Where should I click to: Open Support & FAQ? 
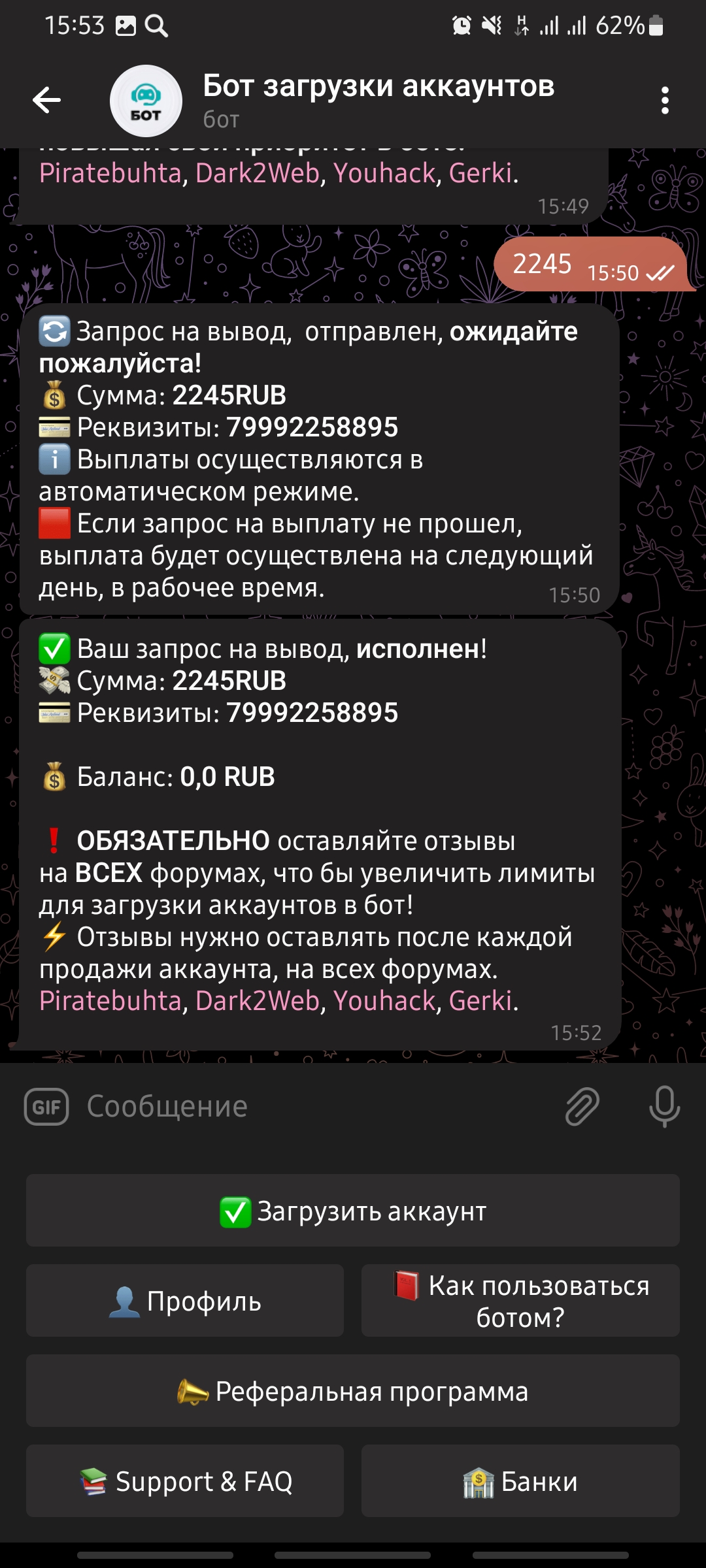tap(185, 1481)
